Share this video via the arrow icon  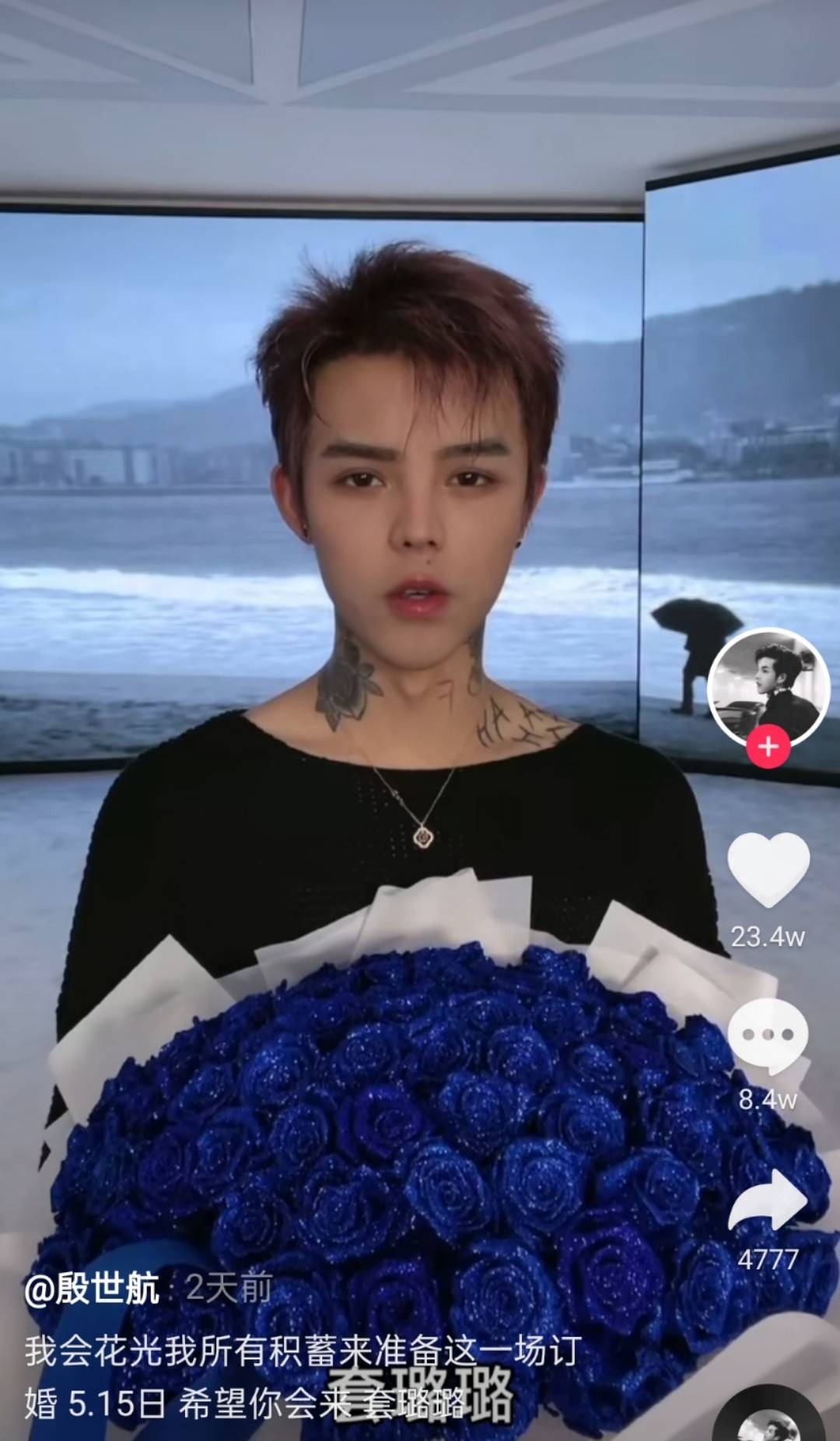(768, 1202)
